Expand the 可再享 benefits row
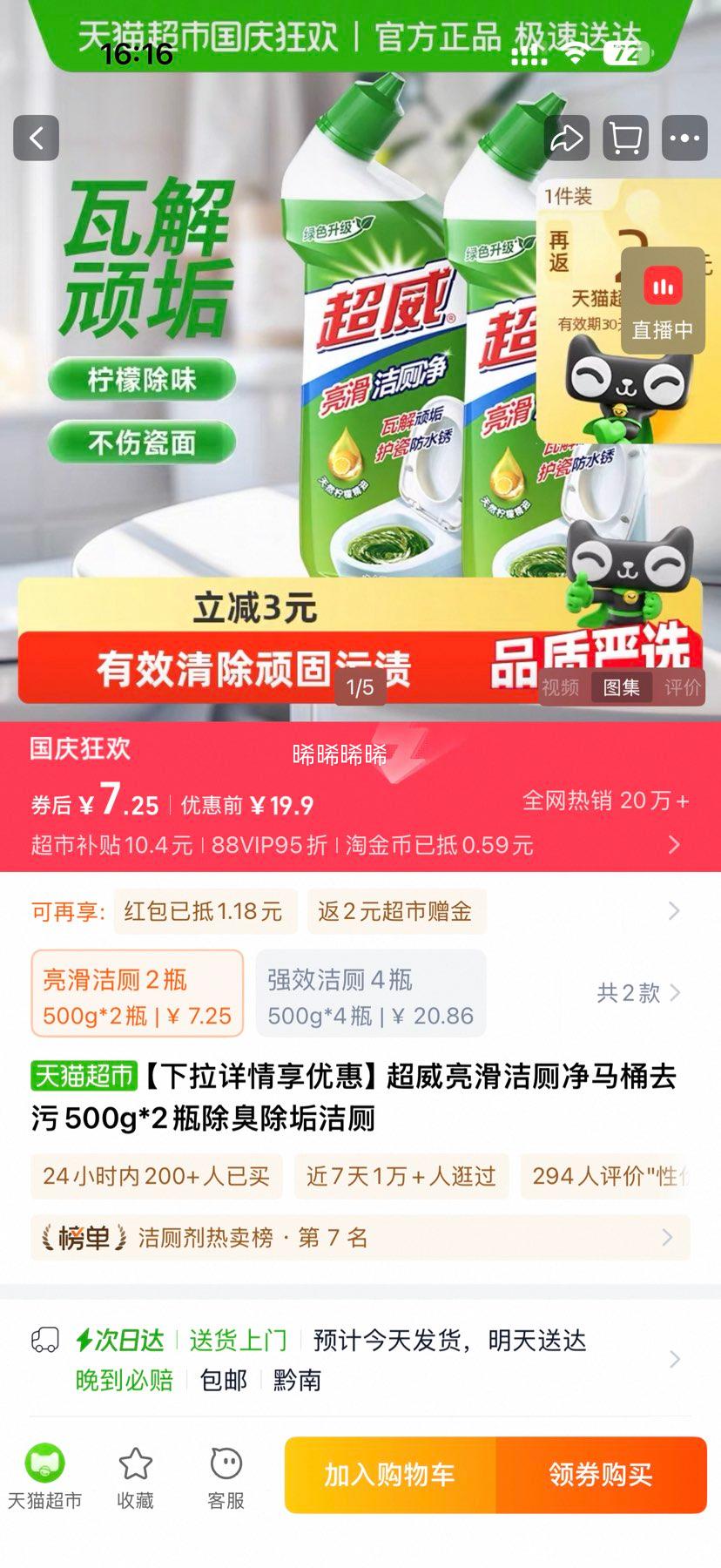The width and height of the screenshot is (721, 1568). (x=673, y=911)
